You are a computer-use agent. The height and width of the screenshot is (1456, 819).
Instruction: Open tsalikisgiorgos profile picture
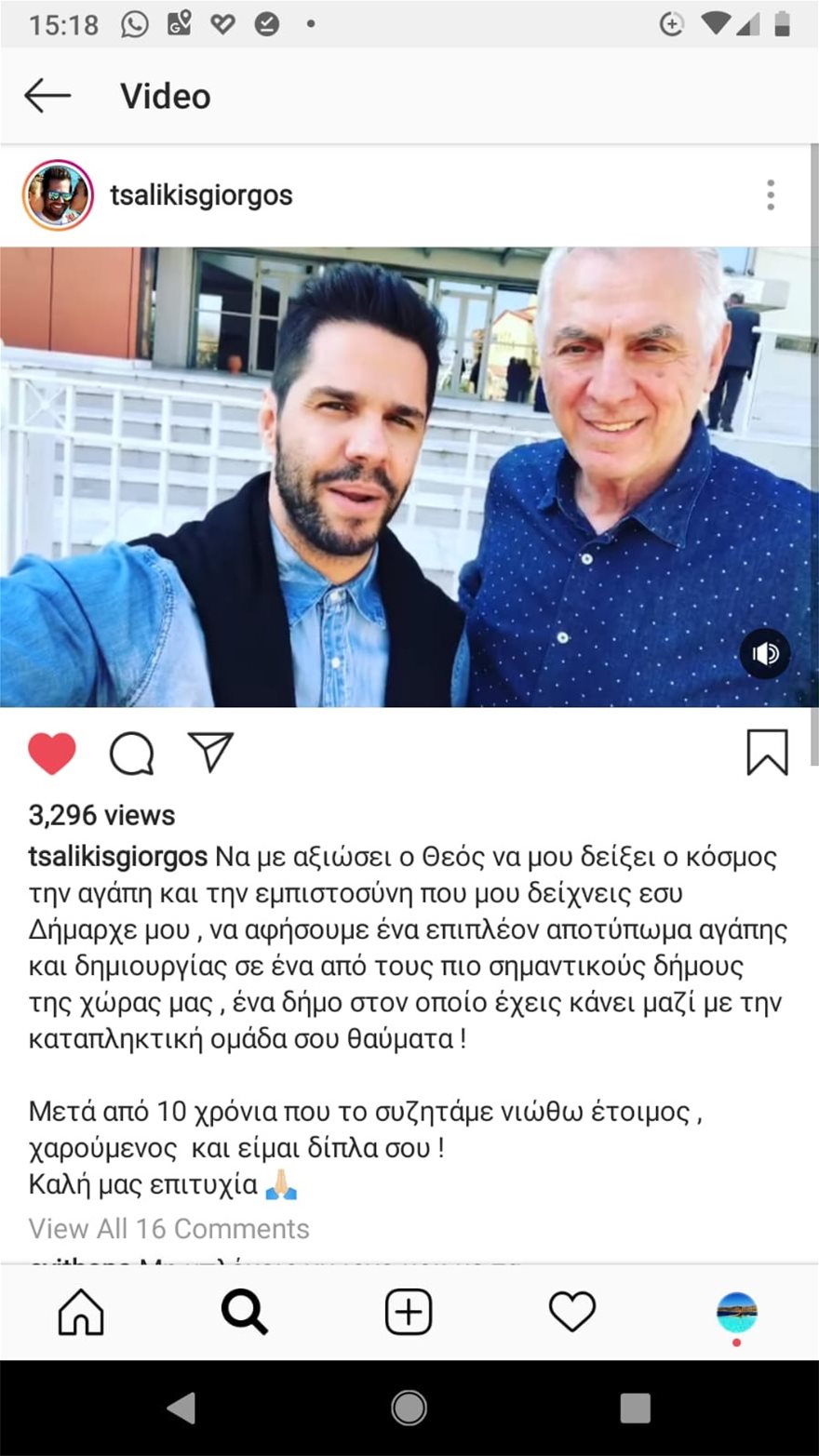[58, 195]
